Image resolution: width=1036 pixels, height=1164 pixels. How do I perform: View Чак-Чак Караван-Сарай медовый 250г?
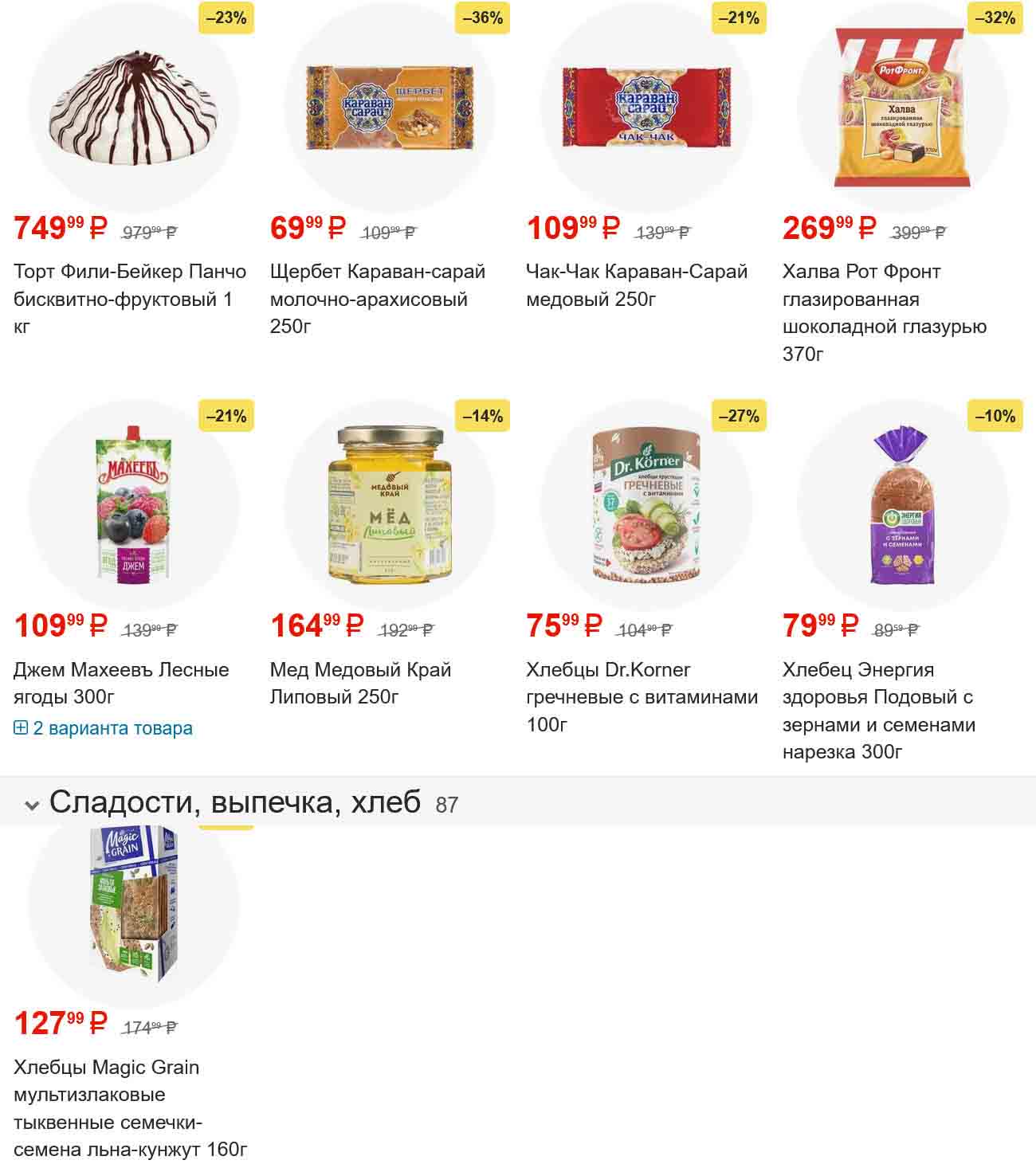(x=636, y=285)
